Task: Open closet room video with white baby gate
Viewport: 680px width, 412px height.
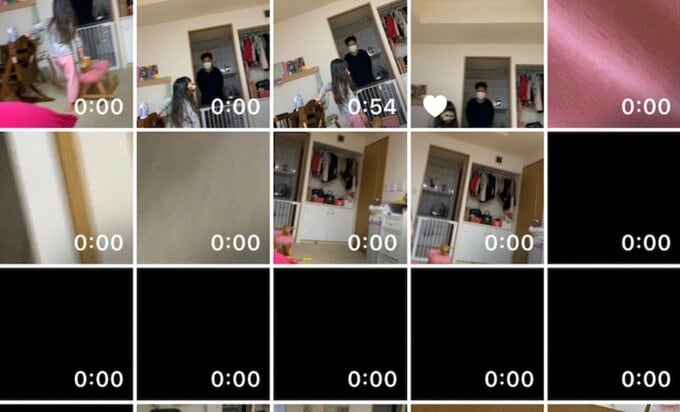Action: click(x=476, y=197)
